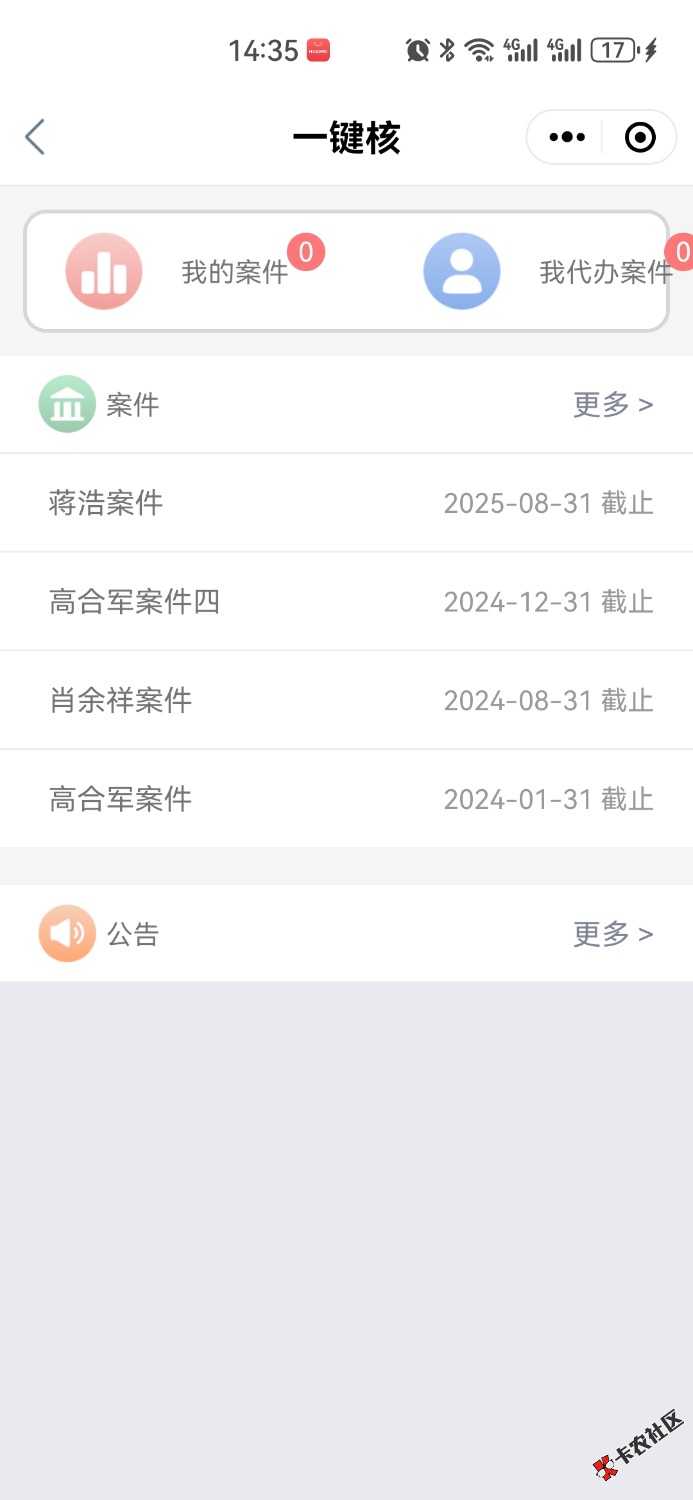The image size is (693, 1500).
Task: Open 高合军案件四
Action: coord(346,602)
